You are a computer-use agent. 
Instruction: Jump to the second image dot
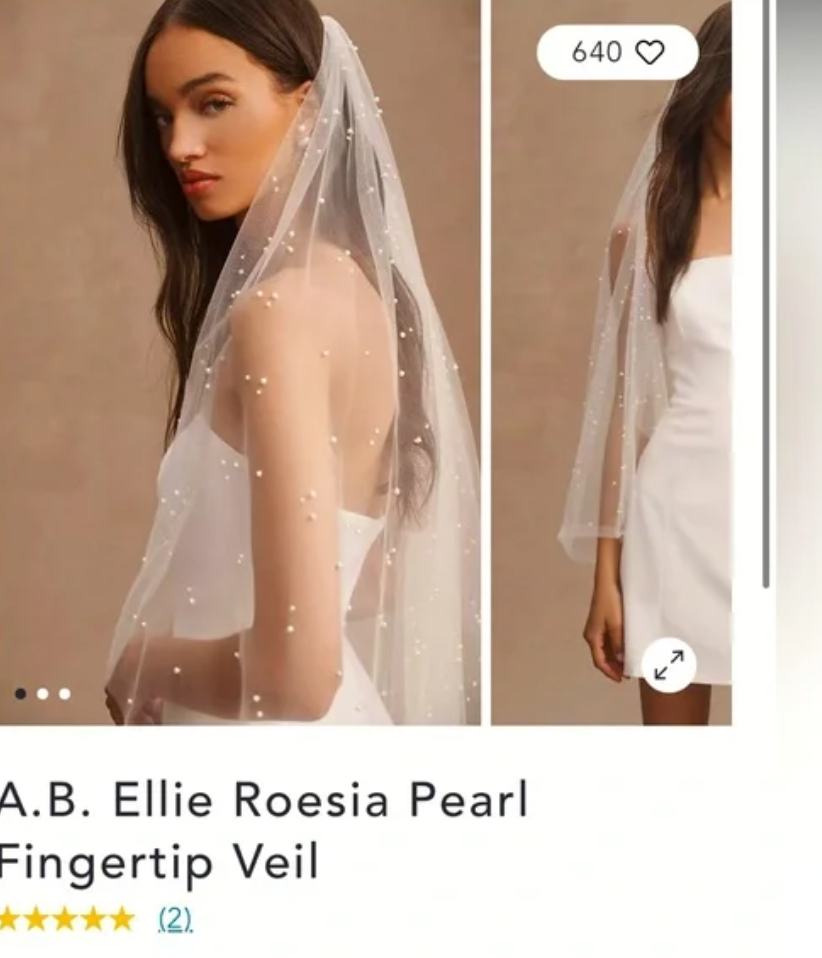pos(42,693)
